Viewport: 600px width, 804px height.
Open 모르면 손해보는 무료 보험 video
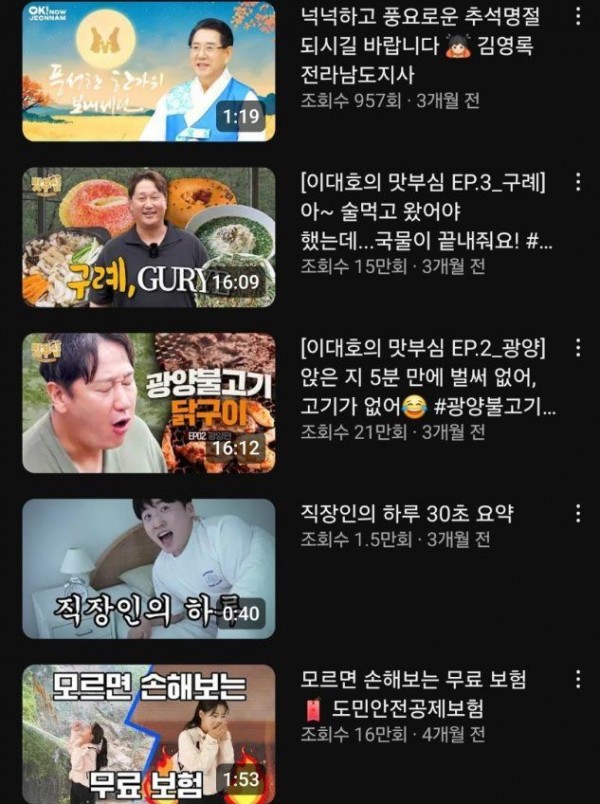tap(148, 734)
